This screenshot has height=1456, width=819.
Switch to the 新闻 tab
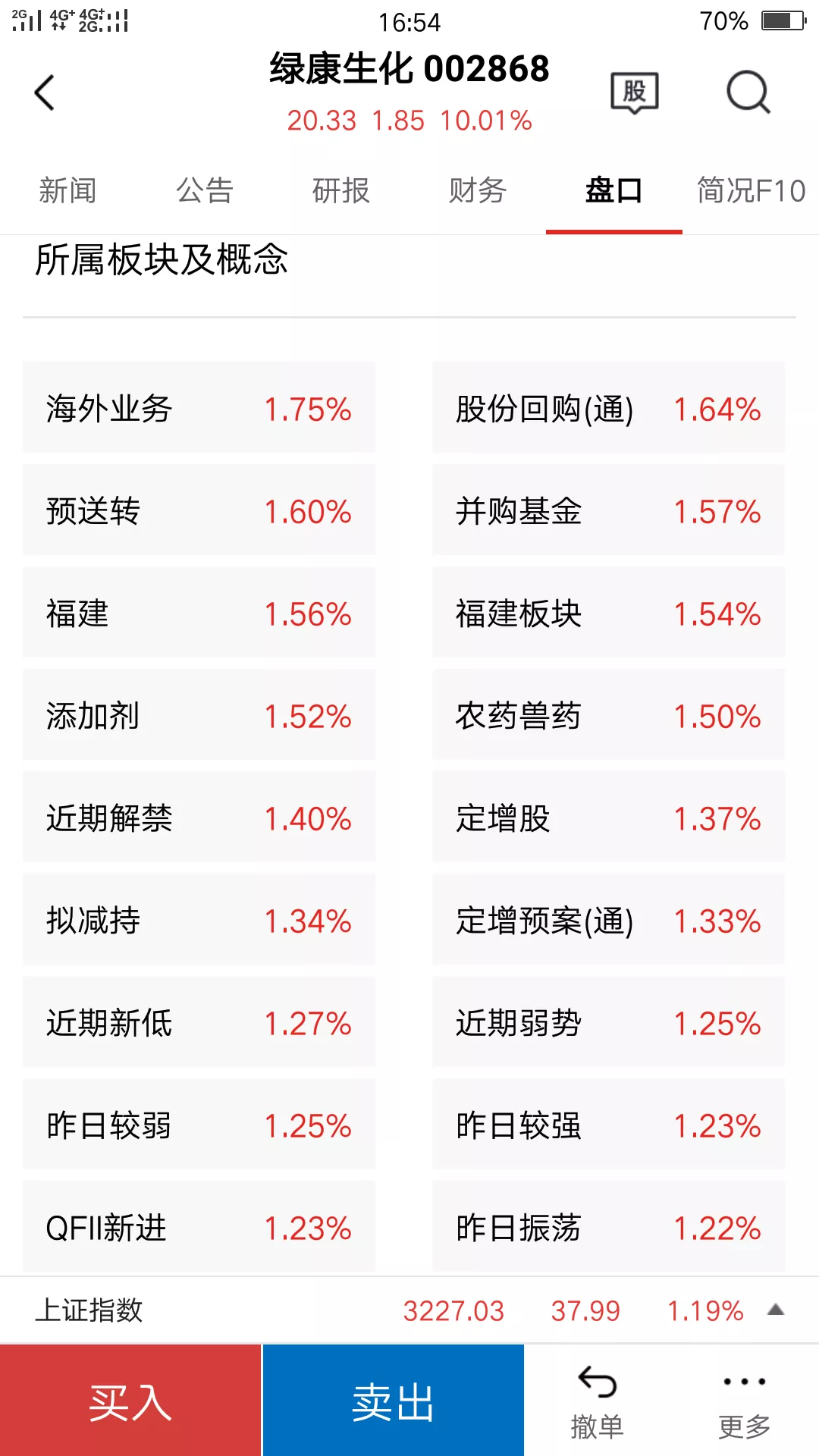coord(67,190)
